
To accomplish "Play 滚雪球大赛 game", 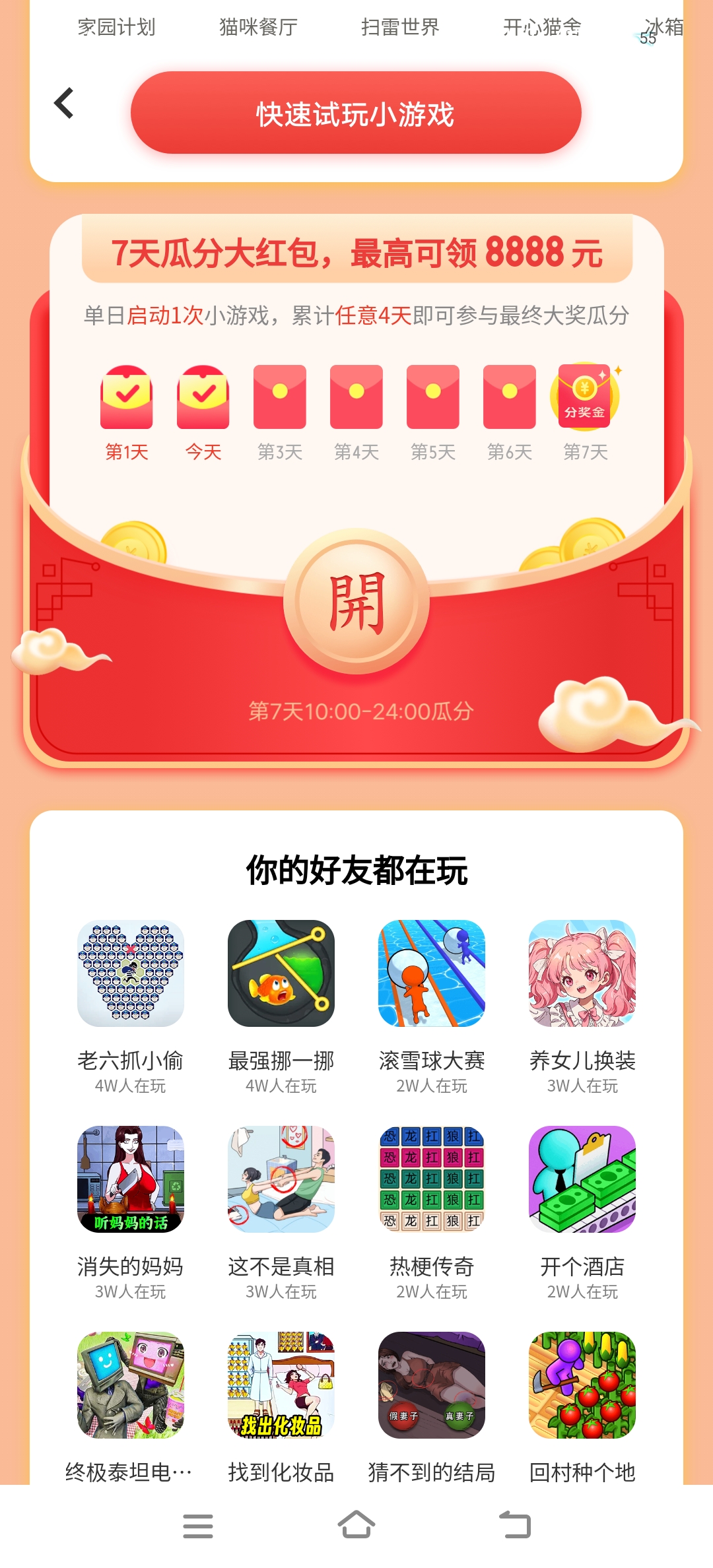I will [432, 973].
